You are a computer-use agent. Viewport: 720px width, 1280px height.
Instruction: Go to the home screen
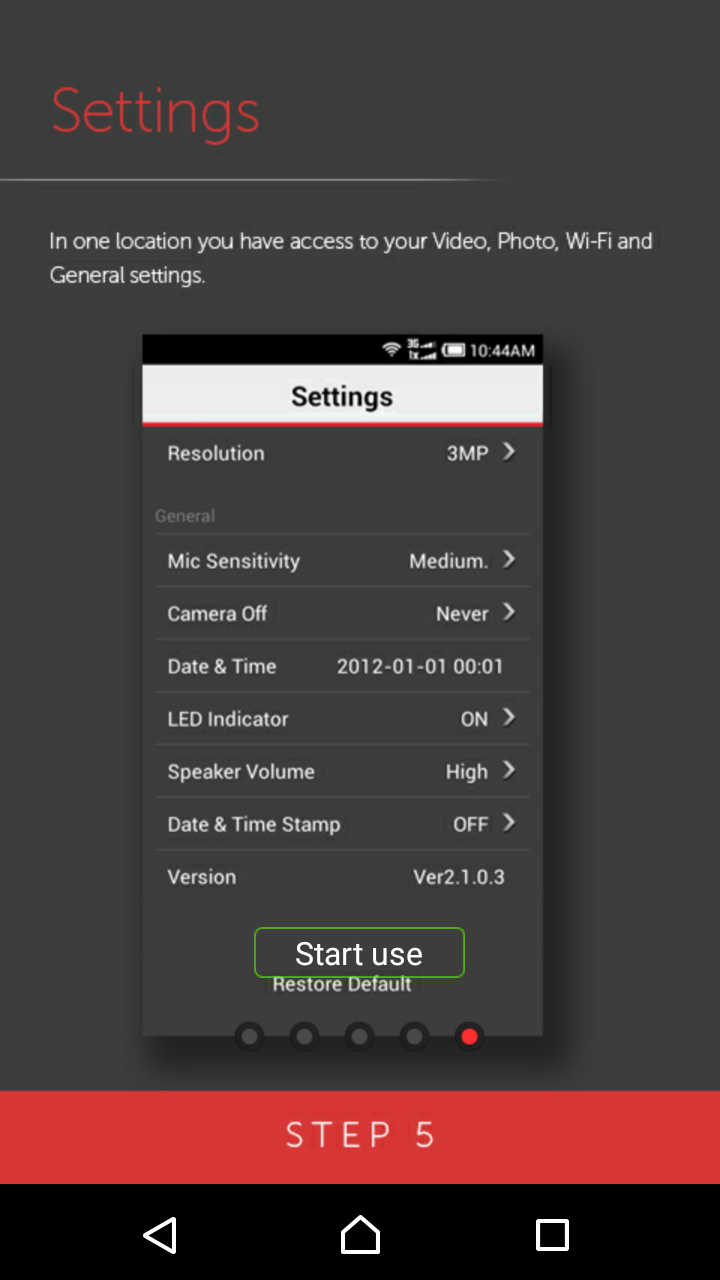[360, 1235]
